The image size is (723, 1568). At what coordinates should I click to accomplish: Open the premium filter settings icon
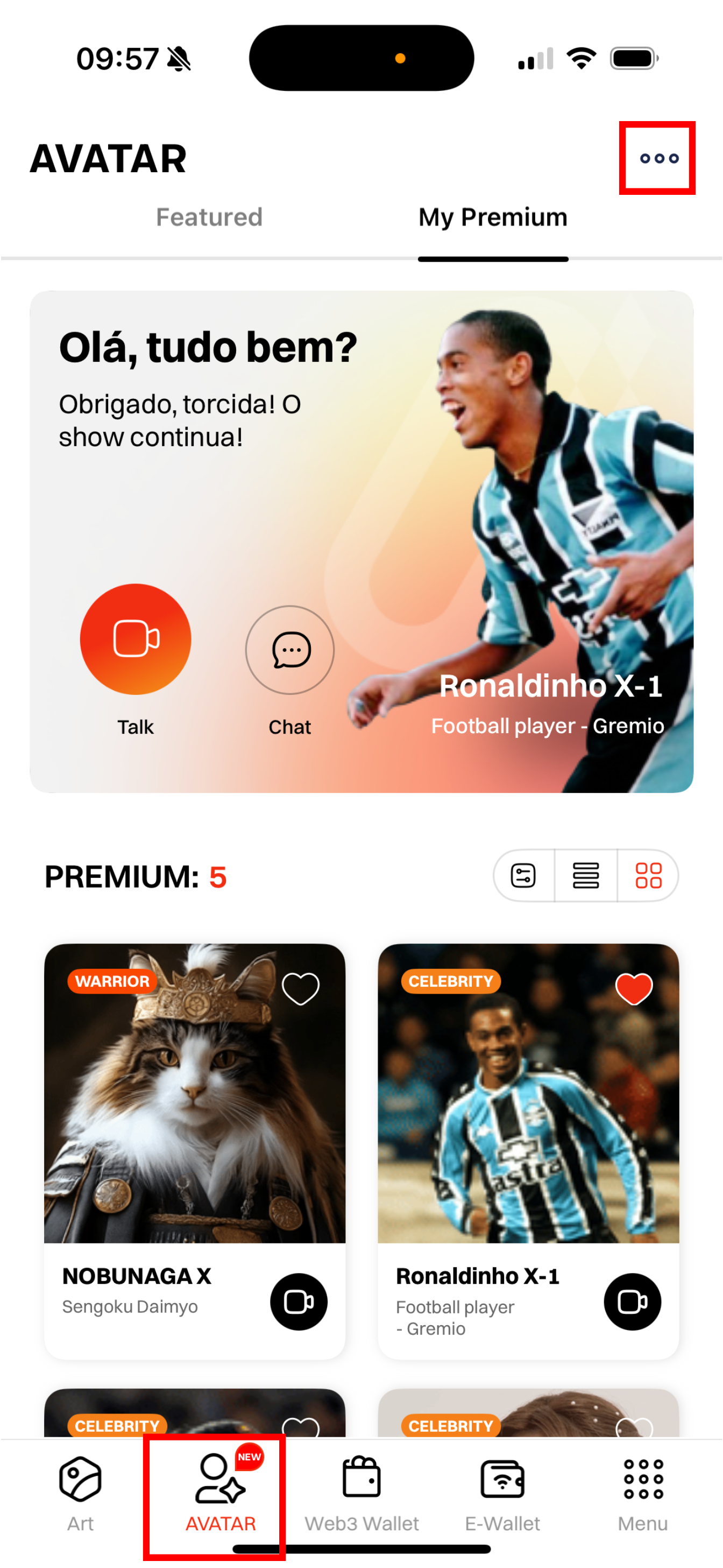[x=523, y=875]
